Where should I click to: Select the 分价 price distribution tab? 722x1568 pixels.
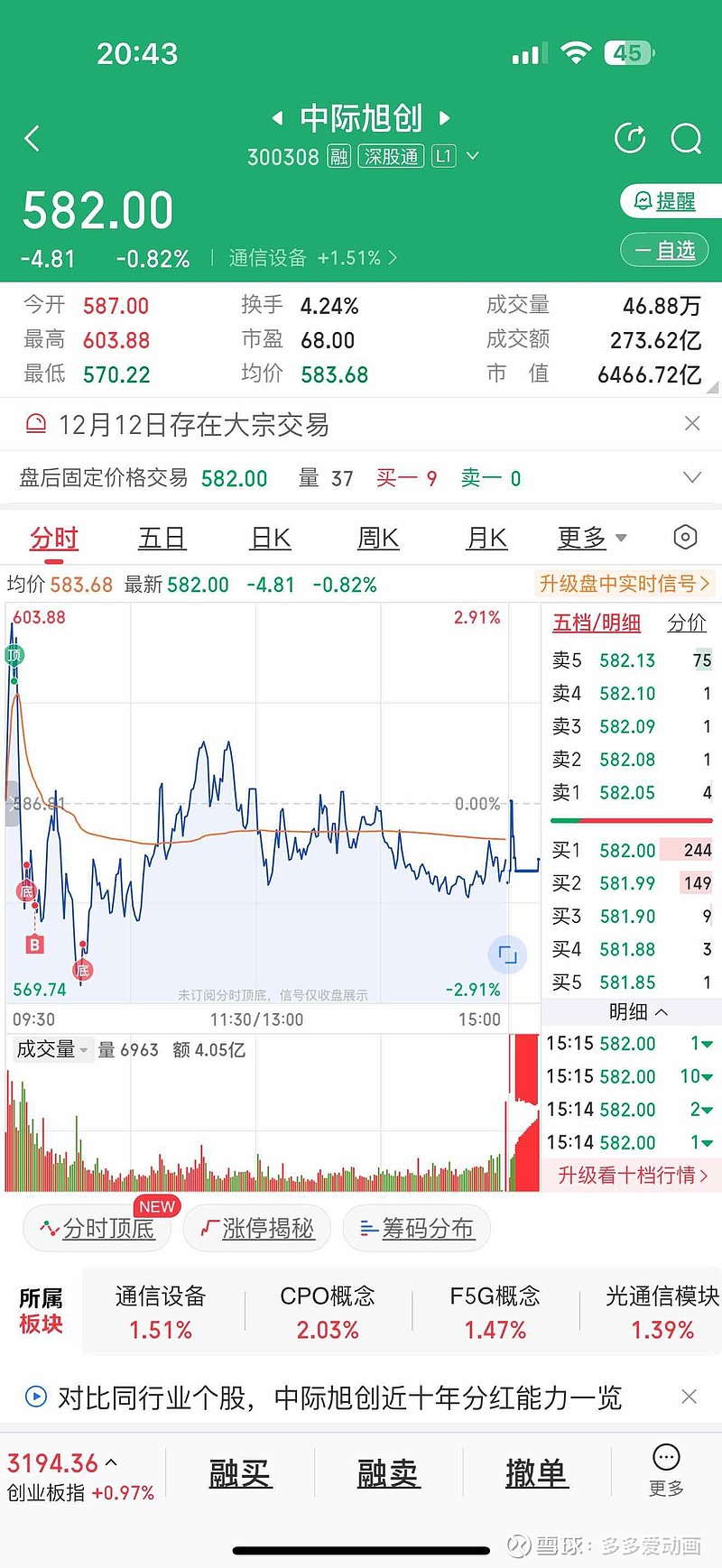687,623
